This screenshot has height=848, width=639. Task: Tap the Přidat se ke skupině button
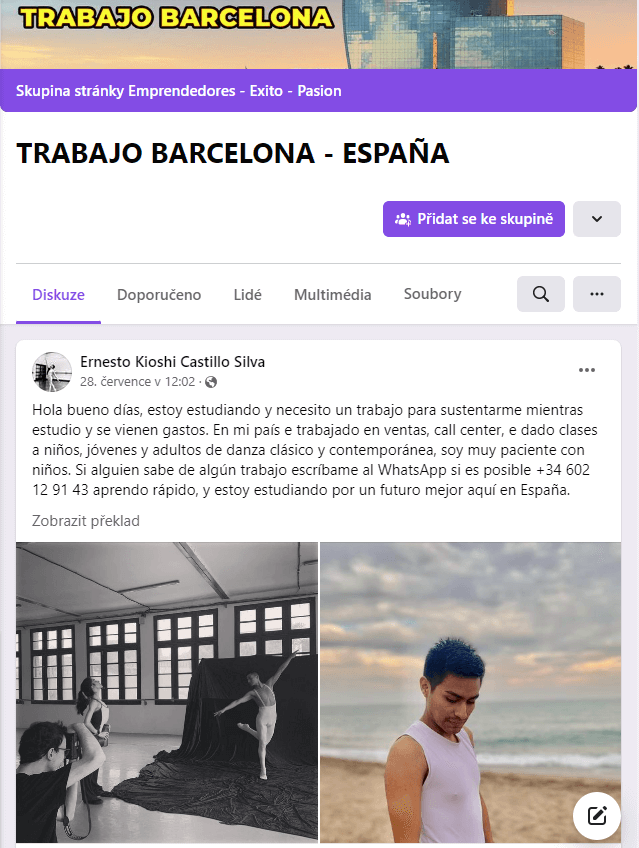pyautogui.click(x=473, y=219)
